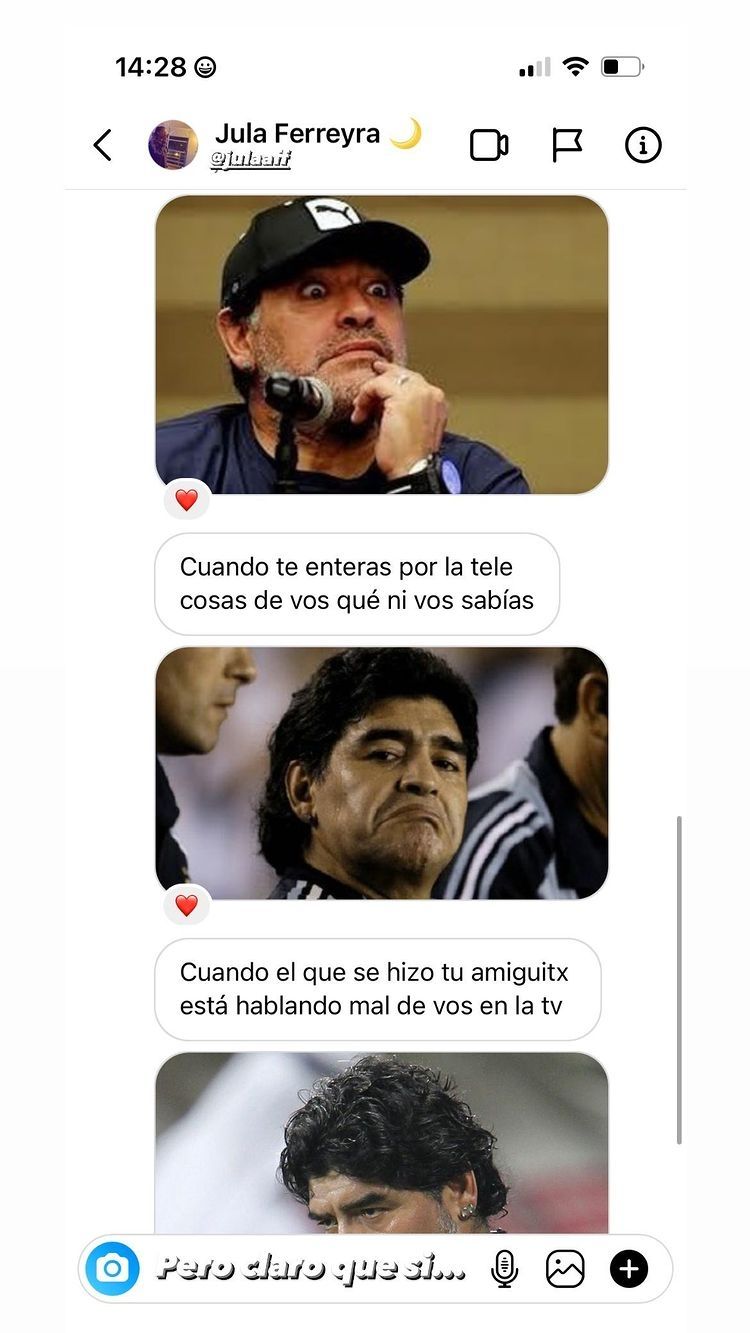Open the photo of the frowning man
This screenshot has width=750, height=1333.
coord(381,772)
